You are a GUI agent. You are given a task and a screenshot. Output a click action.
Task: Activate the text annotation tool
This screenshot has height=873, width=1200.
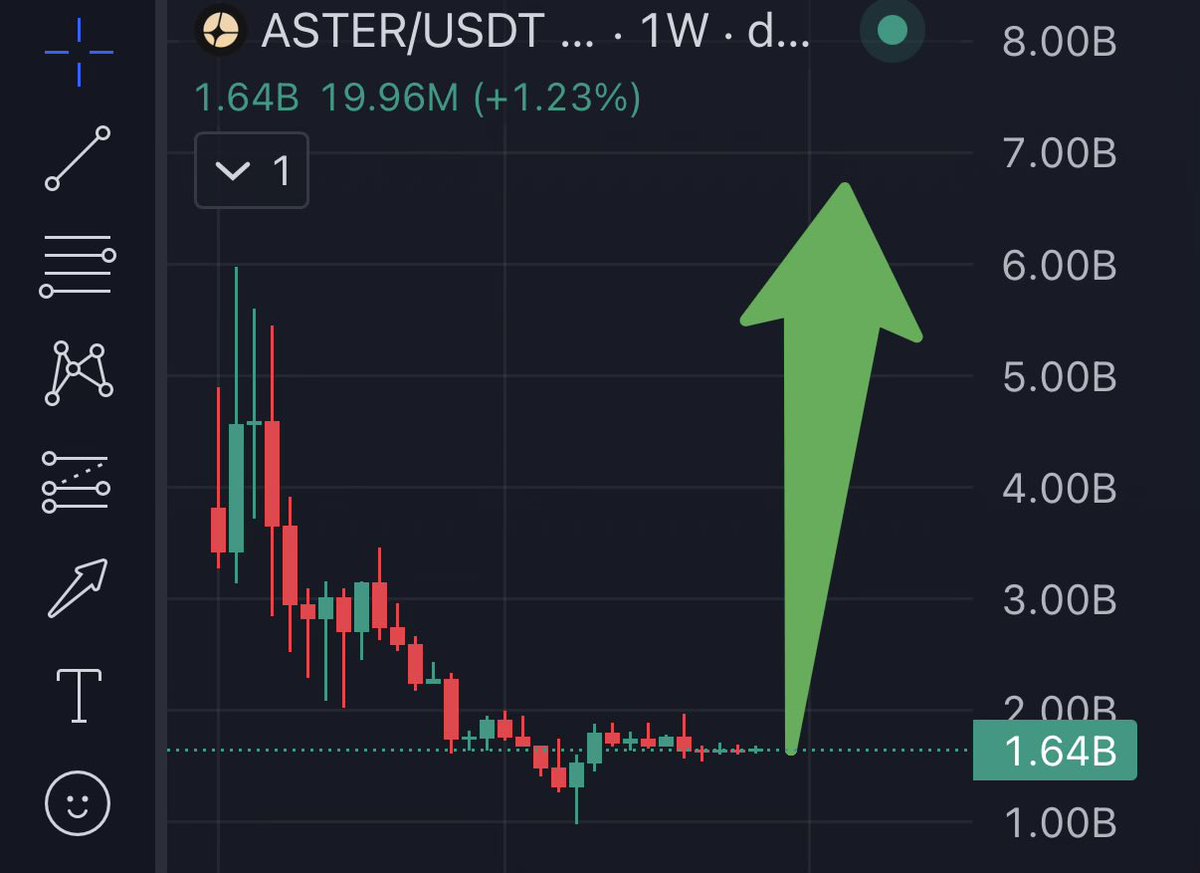[78, 695]
